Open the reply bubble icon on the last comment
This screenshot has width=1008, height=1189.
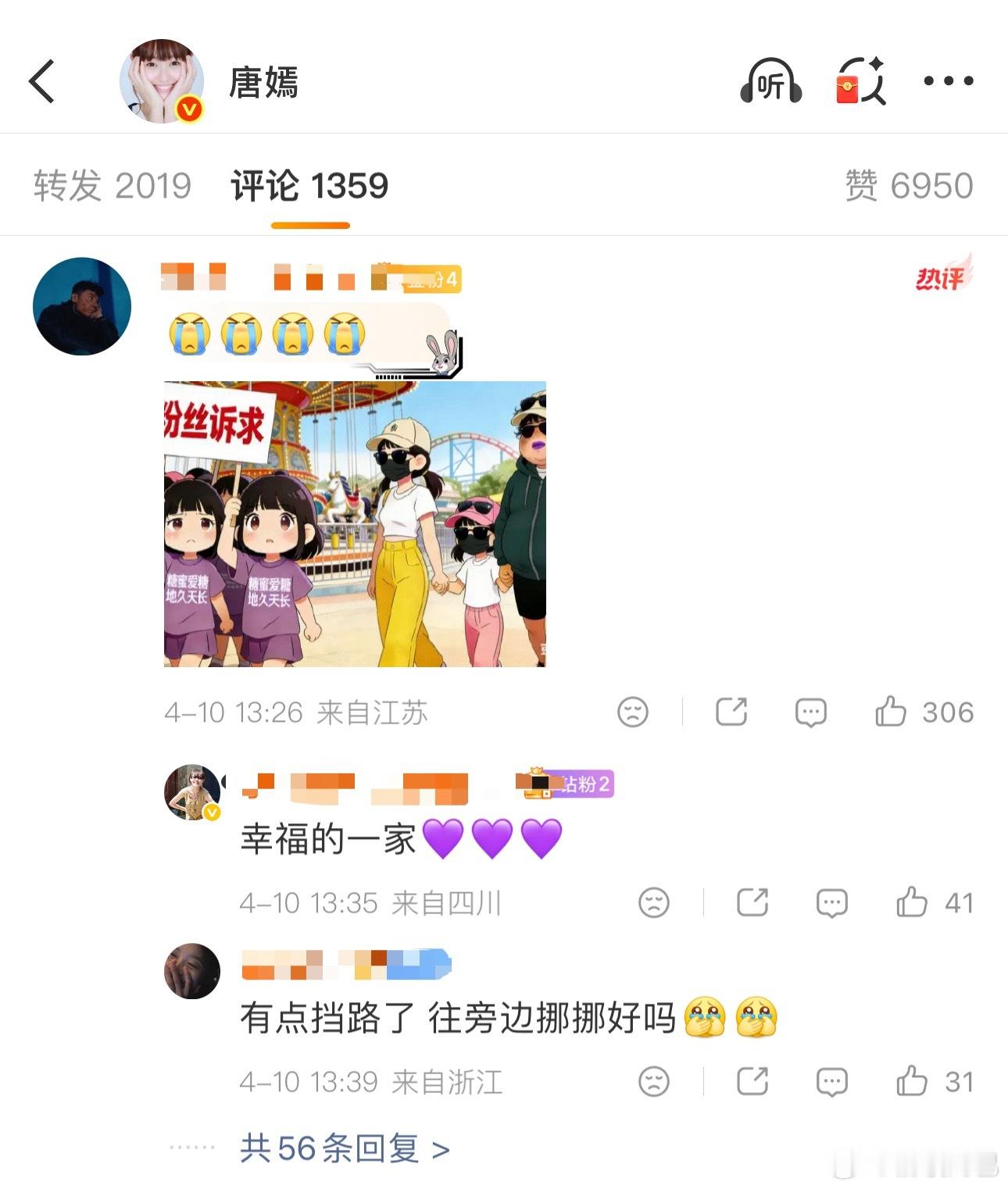pos(831,1083)
